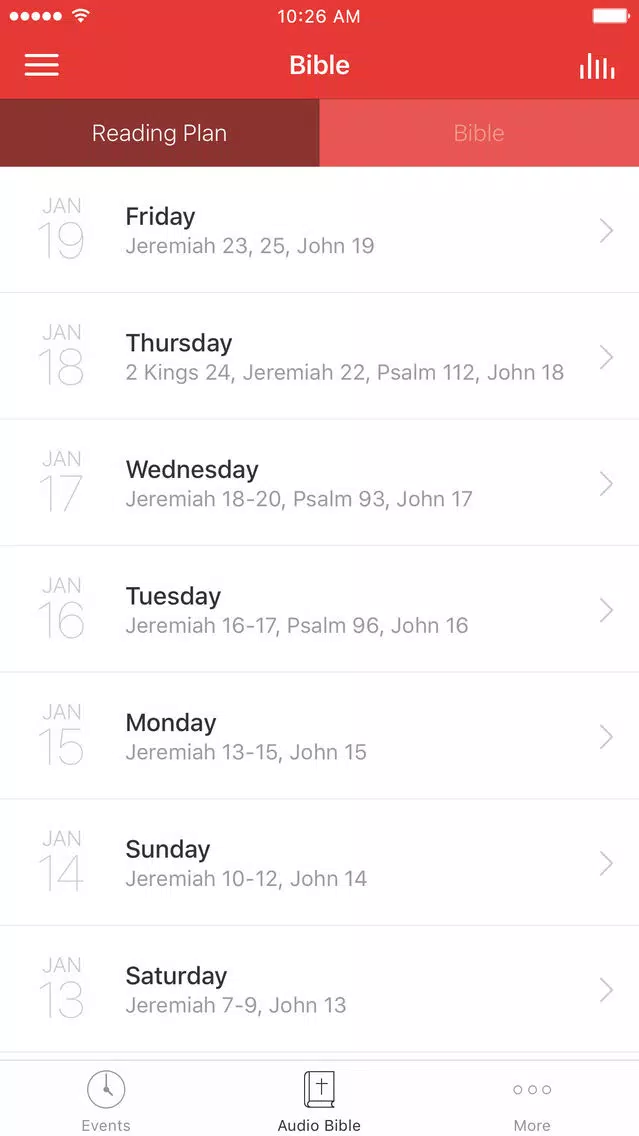This screenshot has width=639, height=1136.
Task: Switch to the Bible tab
Action: tap(479, 133)
